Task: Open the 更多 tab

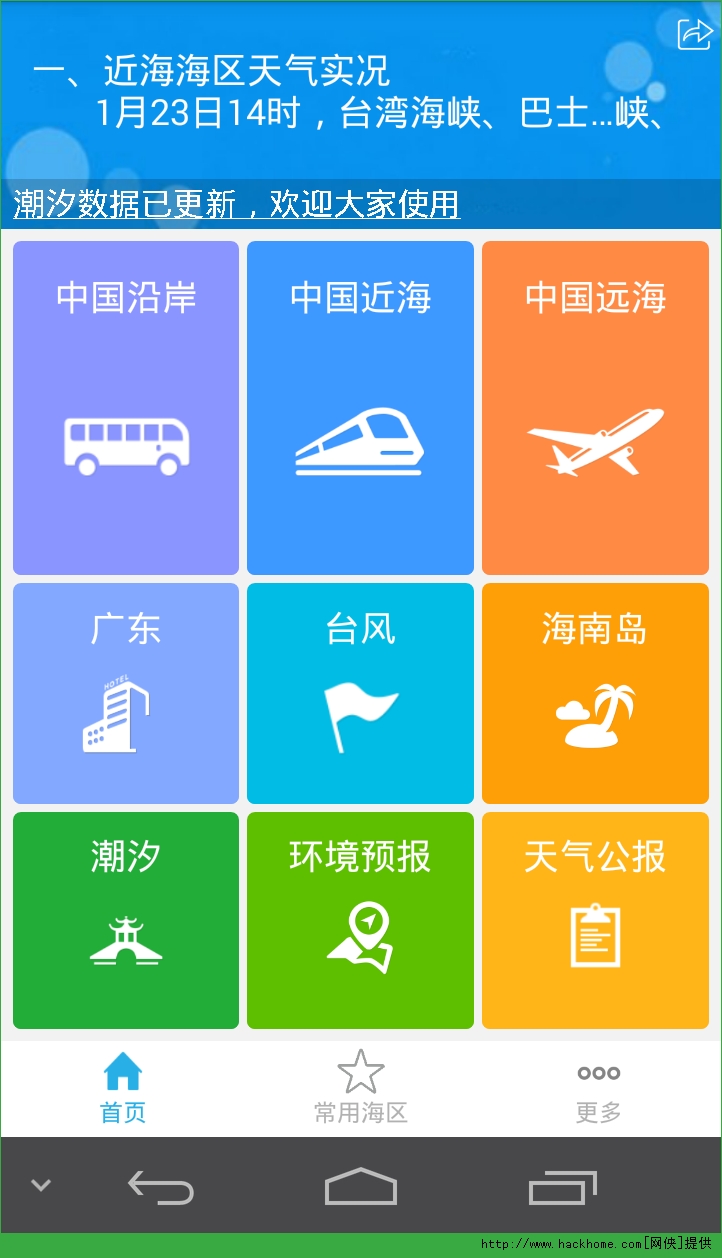Action: [x=599, y=1088]
